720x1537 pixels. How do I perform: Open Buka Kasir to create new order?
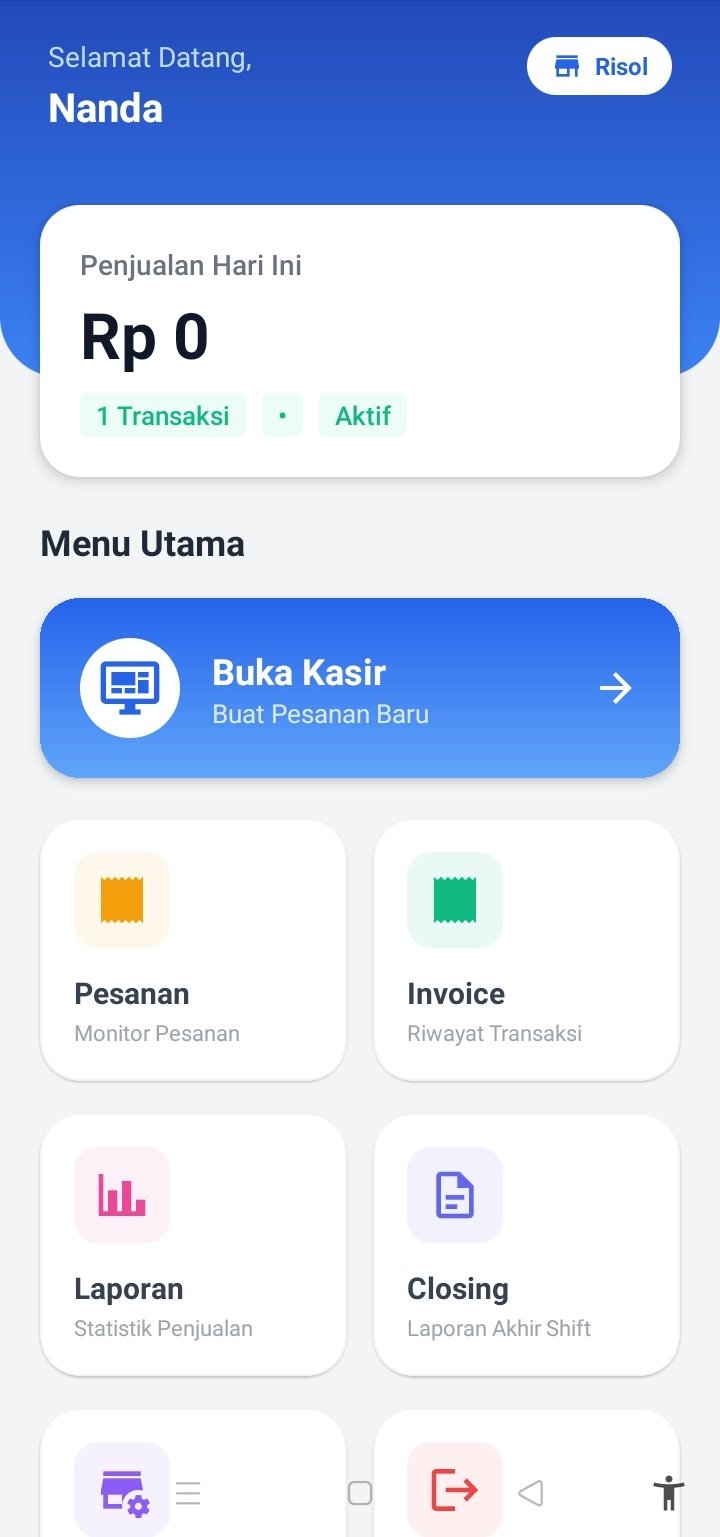click(x=360, y=688)
